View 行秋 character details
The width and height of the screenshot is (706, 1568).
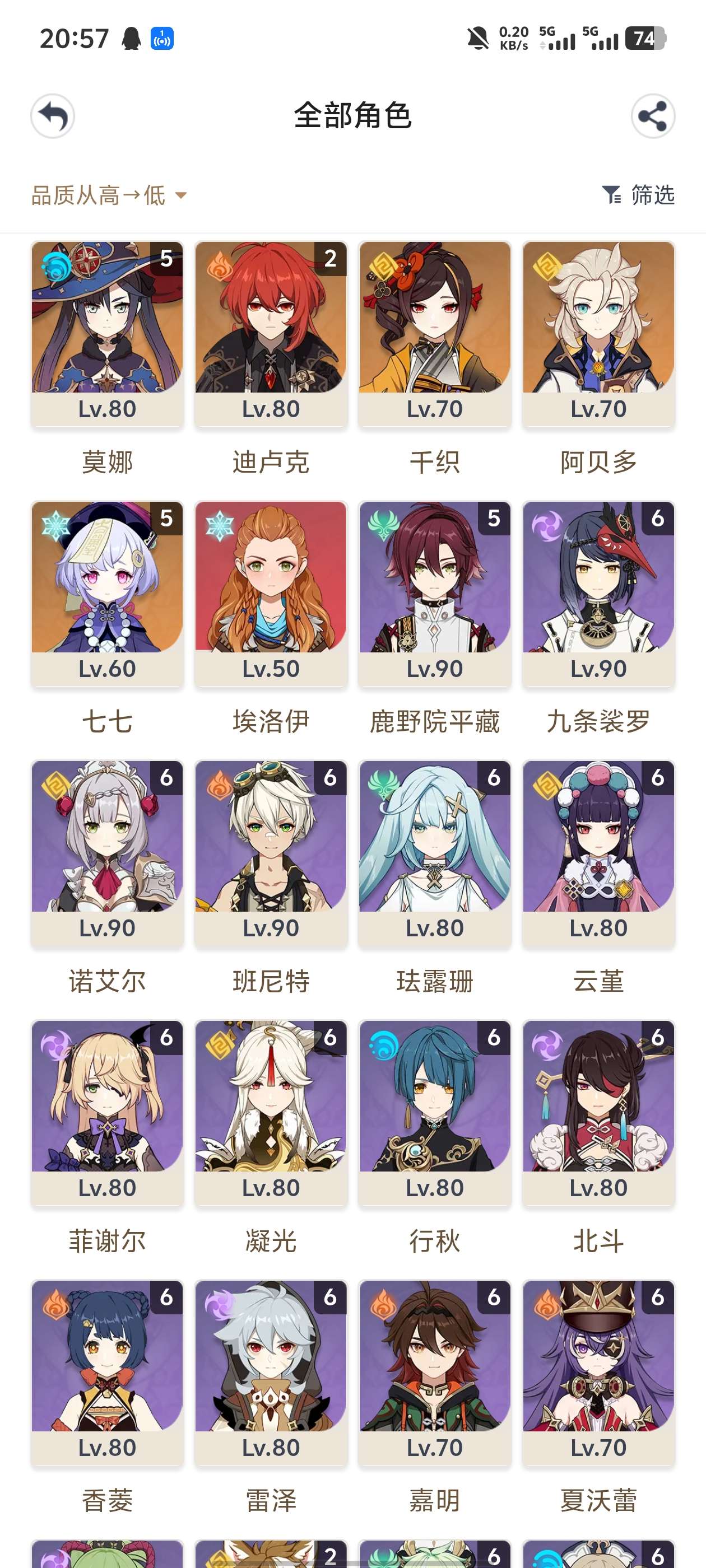tap(434, 1113)
